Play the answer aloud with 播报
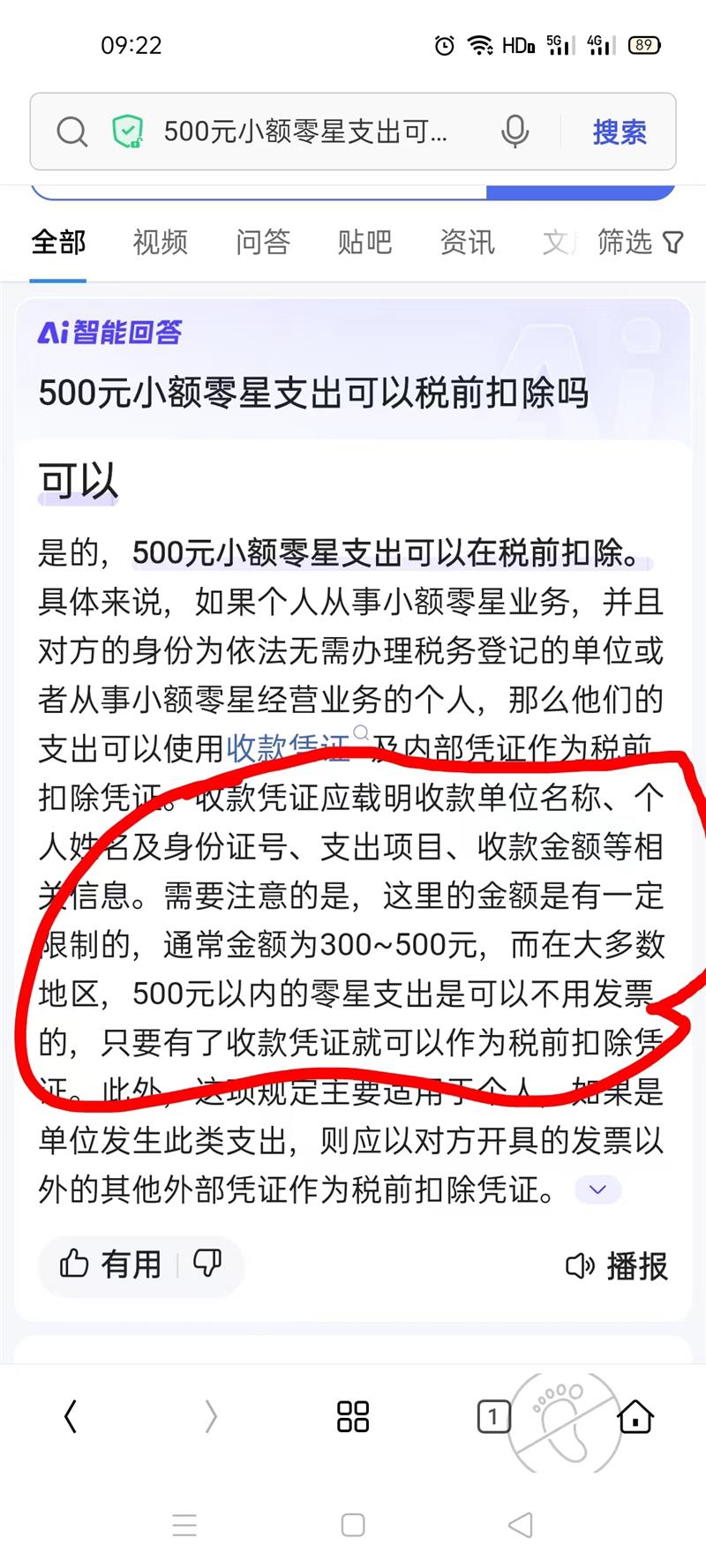The image size is (706, 1568). click(x=617, y=1266)
